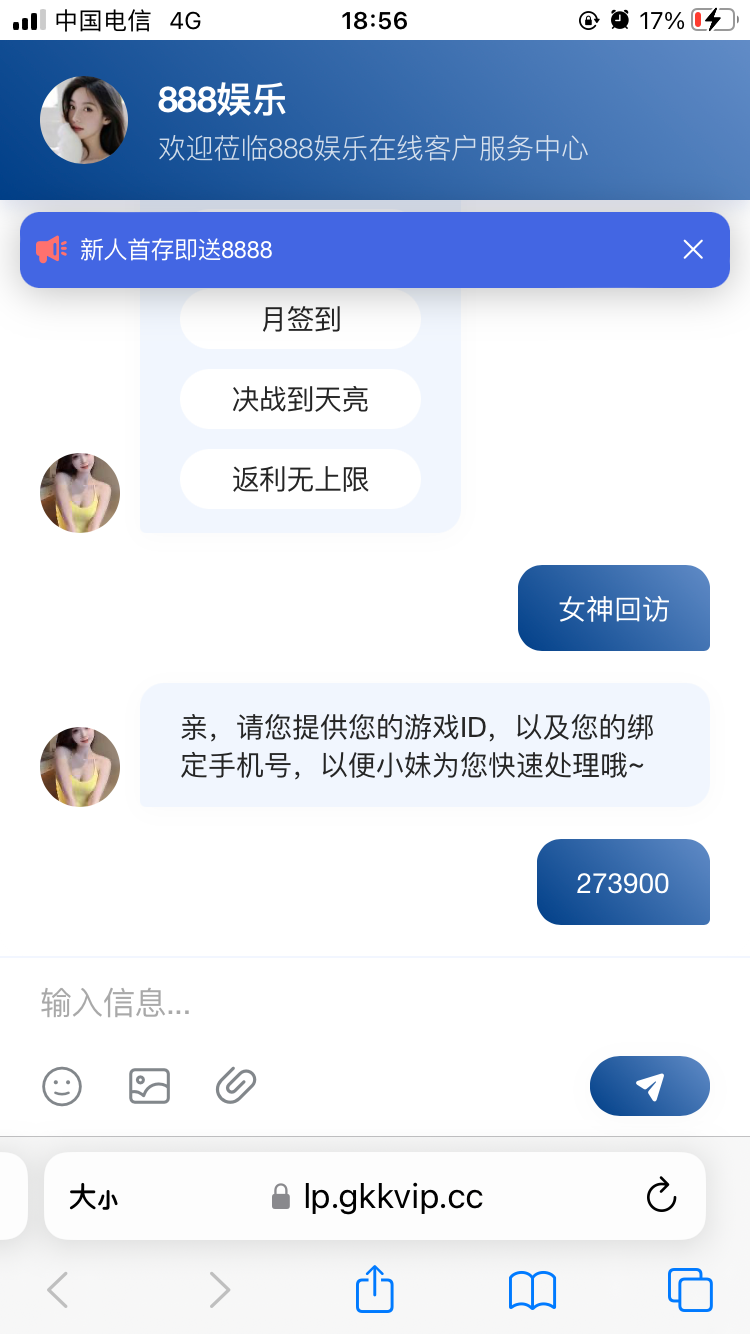Open Safari bookmarks
750x1334 pixels.
click(x=532, y=1290)
